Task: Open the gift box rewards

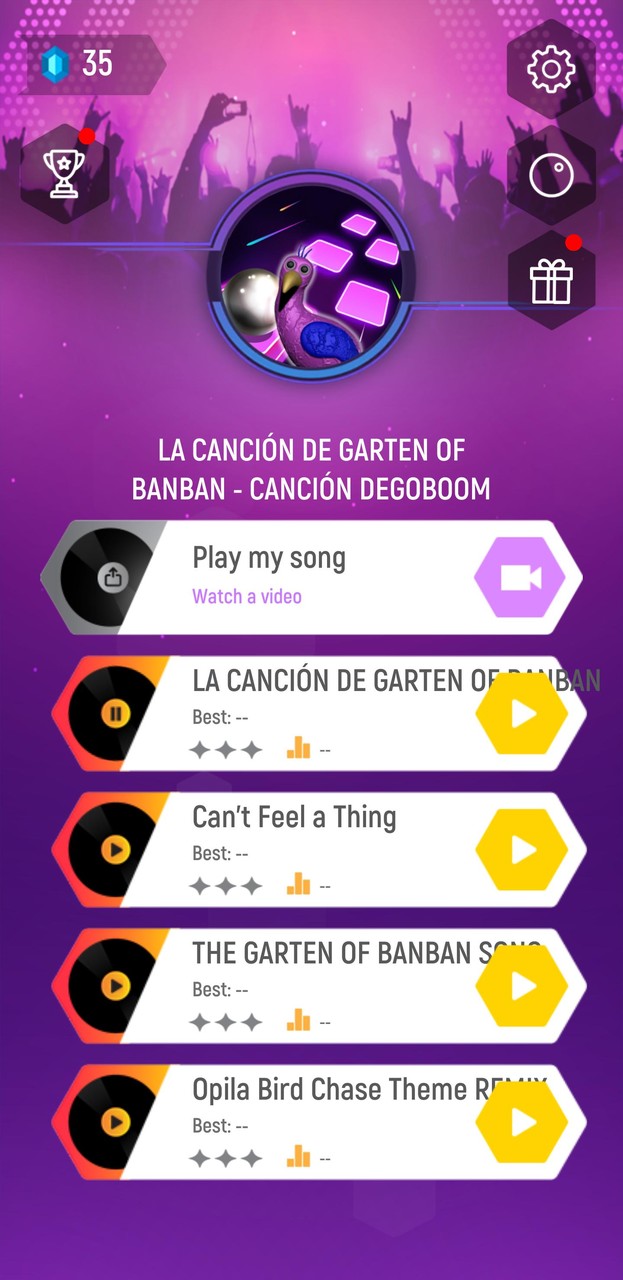Action: pos(551,281)
